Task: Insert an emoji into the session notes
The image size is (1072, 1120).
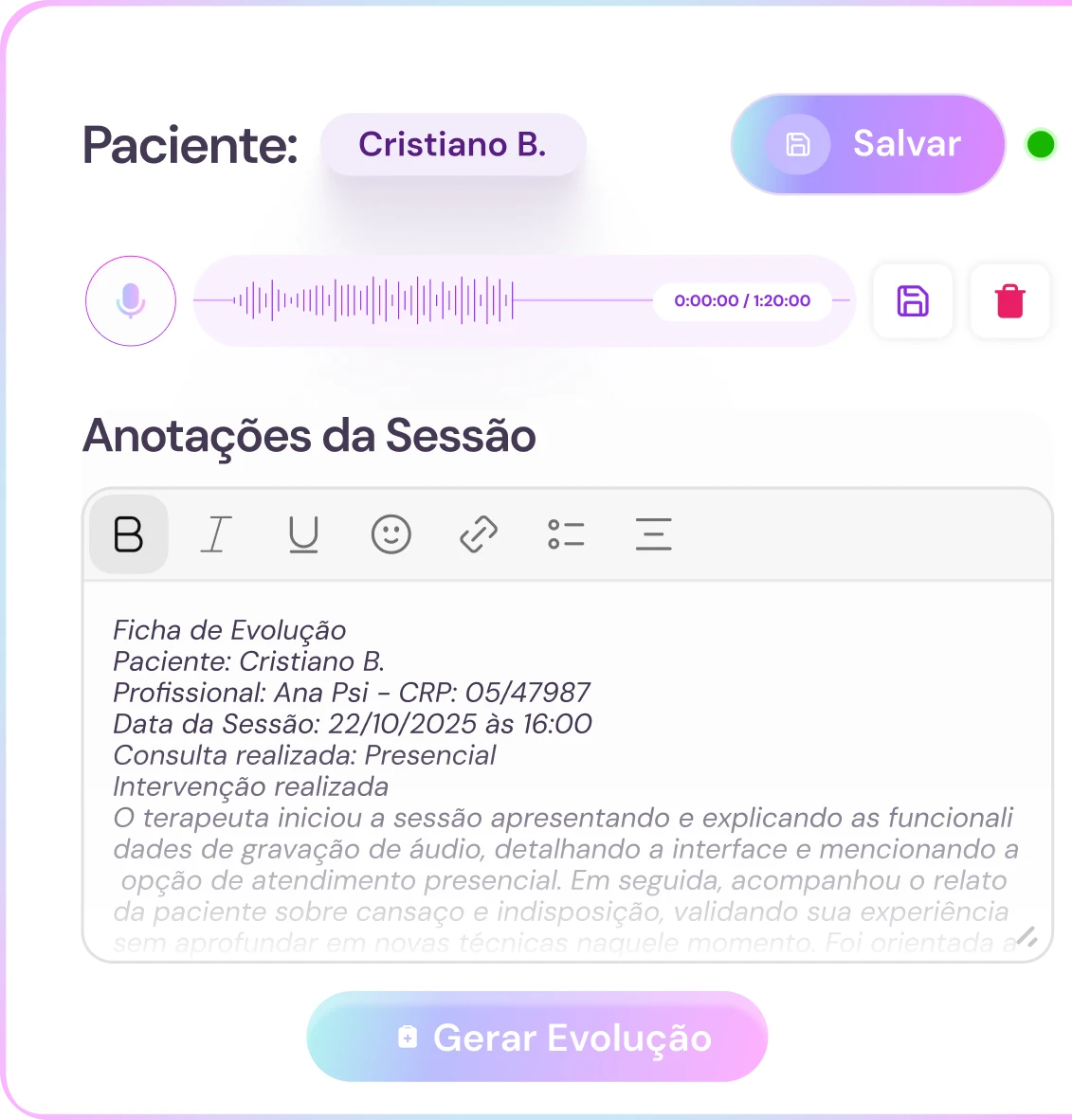Action: click(391, 533)
